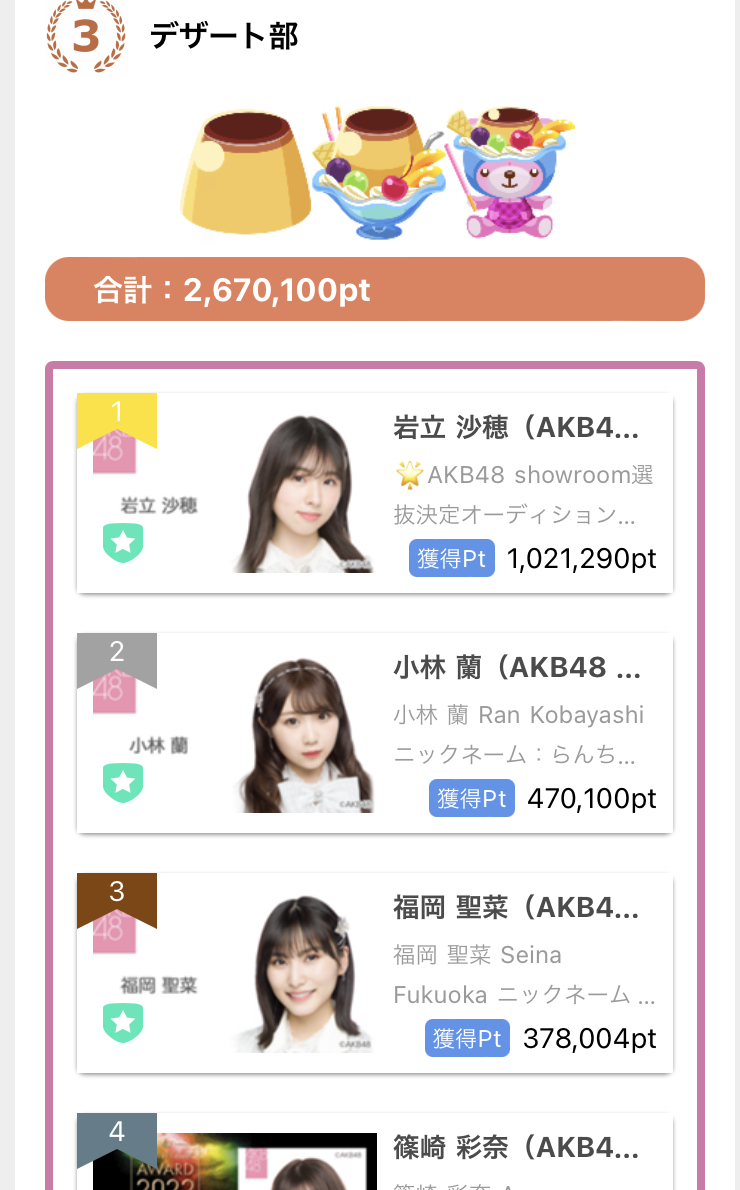Open 福岡 聖菜's ranking card
Image resolution: width=740 pixels, height=1190 pixels.
(375, 972)
